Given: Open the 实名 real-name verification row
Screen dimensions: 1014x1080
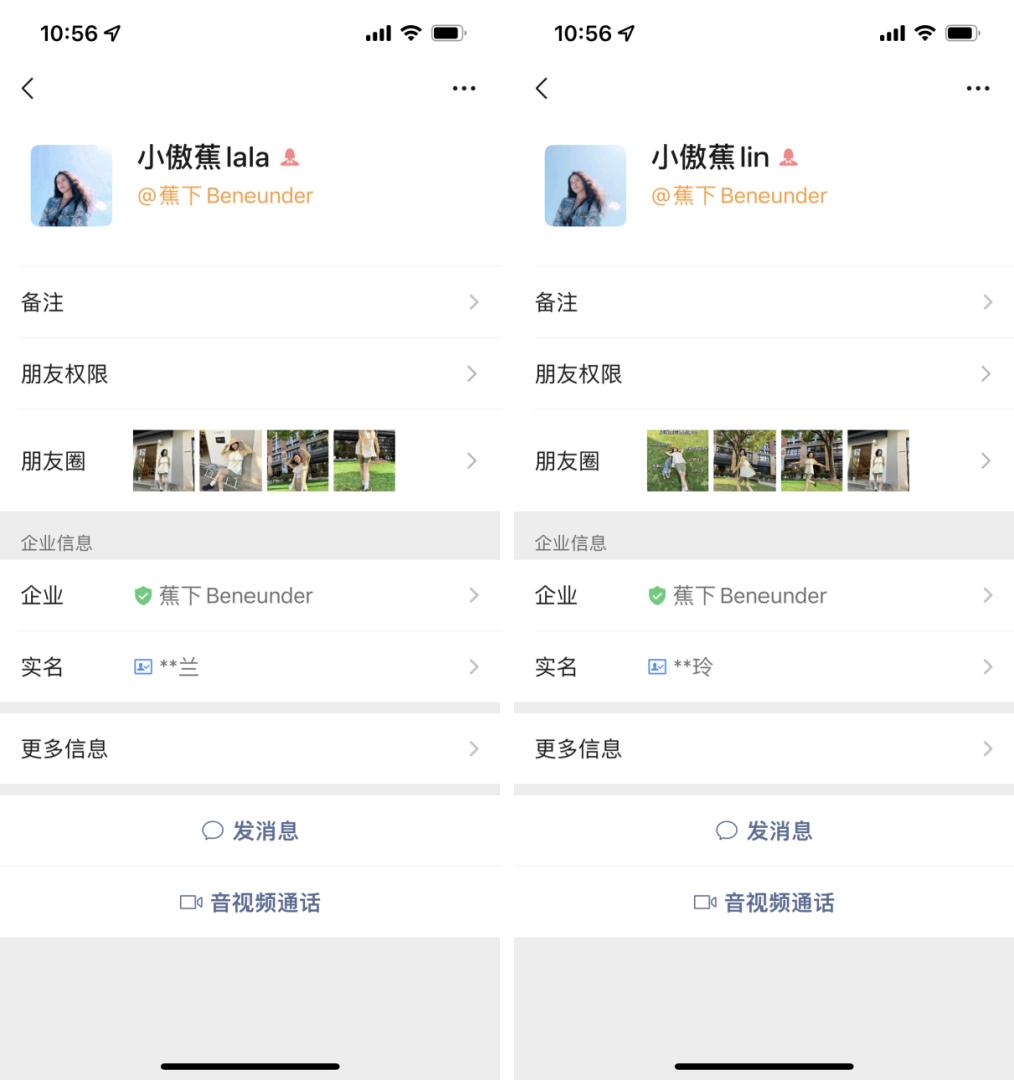Looking at the screenshot, I should (x=250, y=667).
